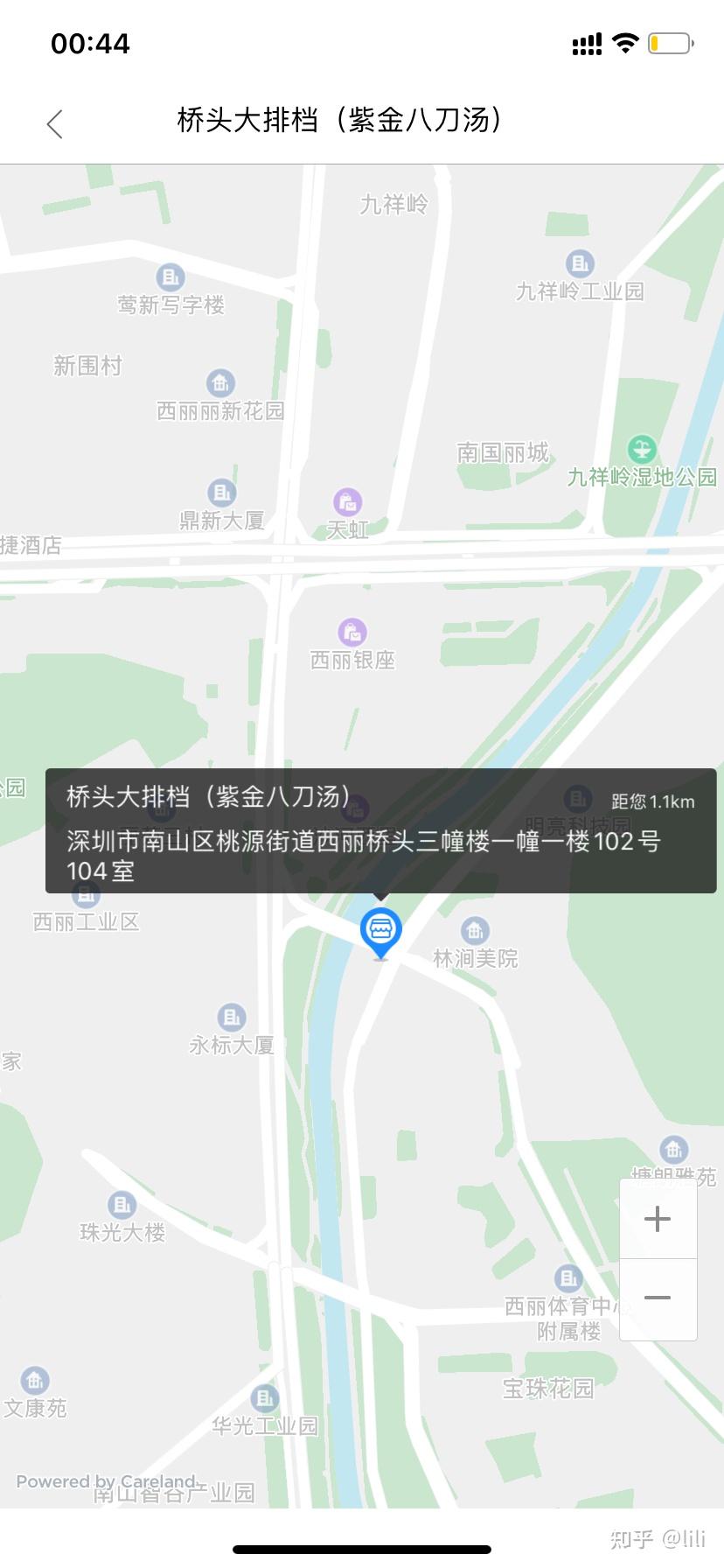The height and width of the screenshot is (1568, 724).
Task: Open the 桥头大排档 address info card
Action: [380, 830]
